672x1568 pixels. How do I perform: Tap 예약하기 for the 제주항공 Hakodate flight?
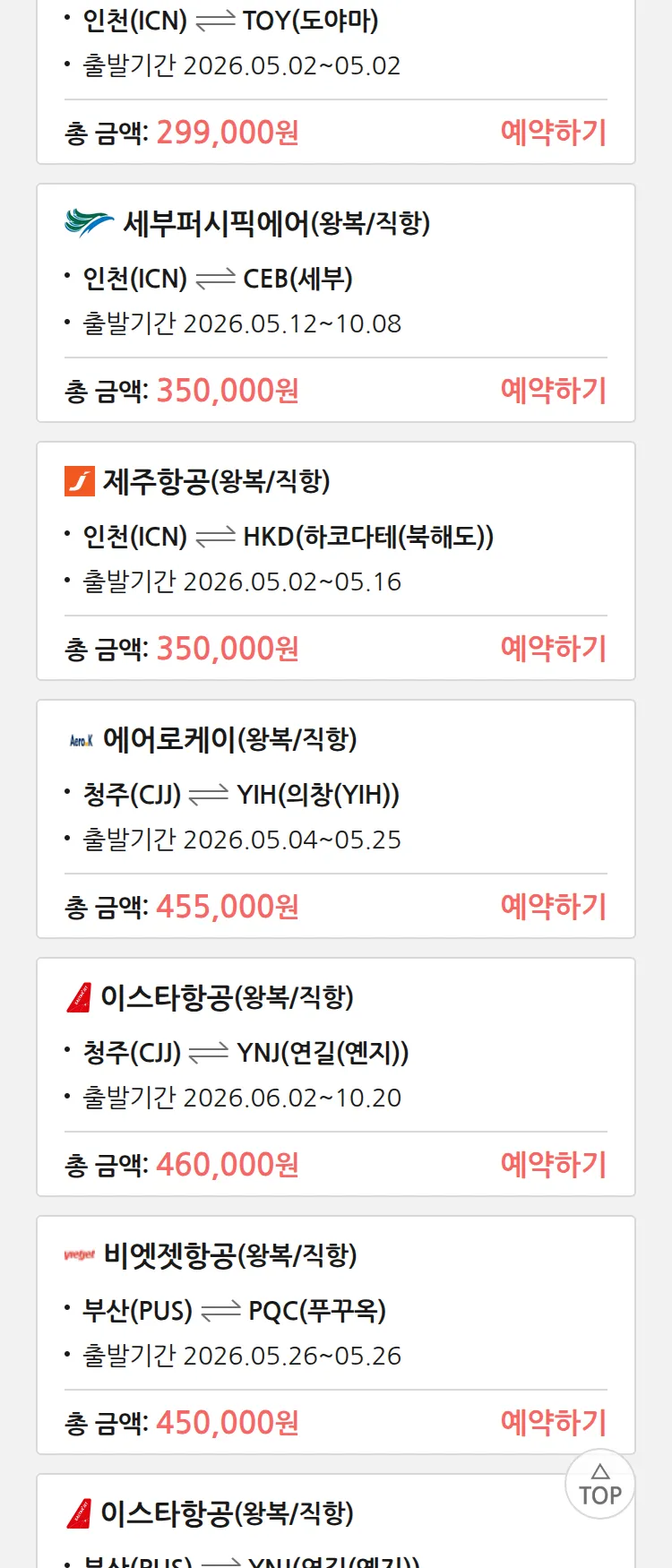[x=553, y=649]
